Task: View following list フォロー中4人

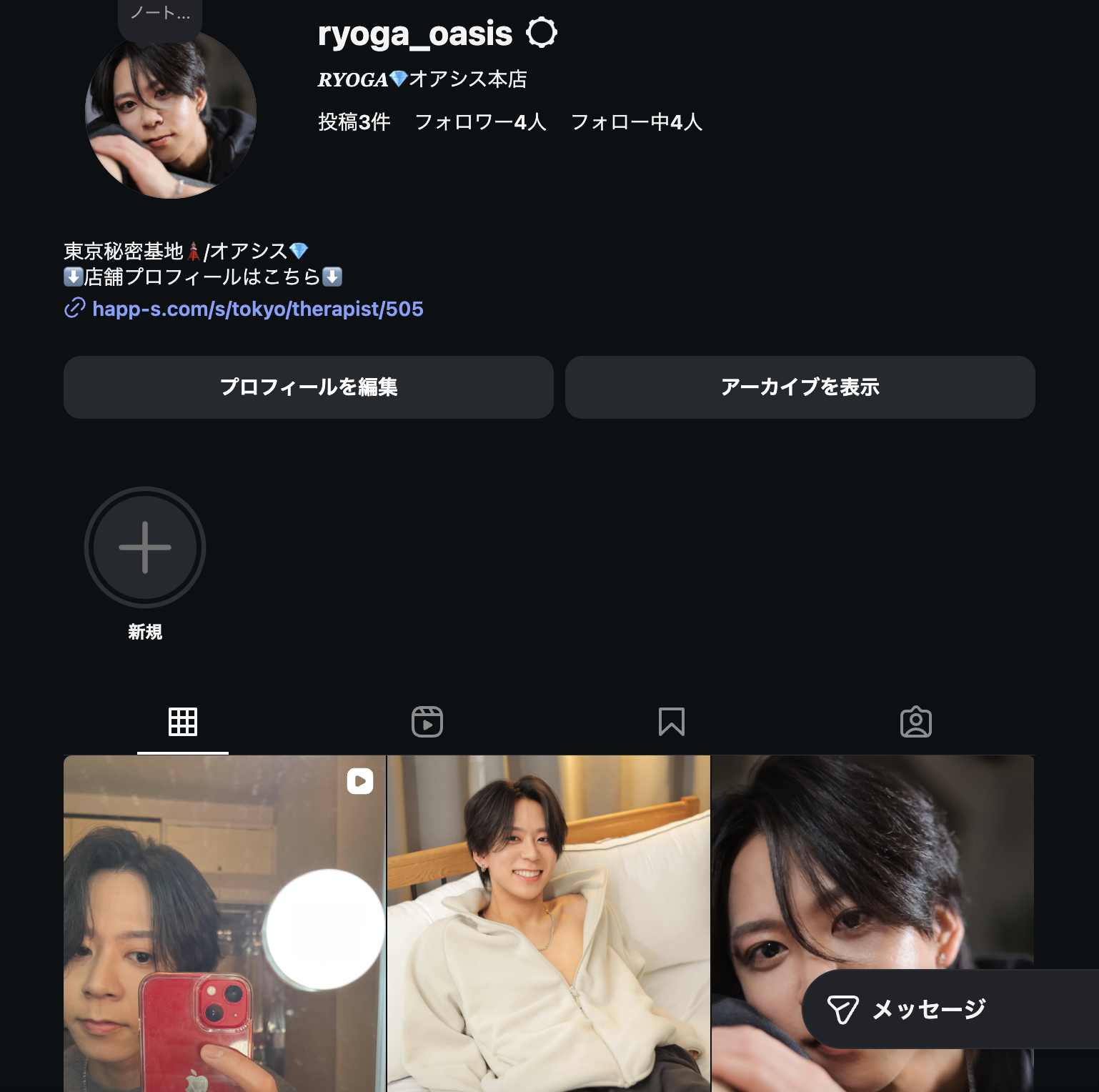Action: coord(636,122)
